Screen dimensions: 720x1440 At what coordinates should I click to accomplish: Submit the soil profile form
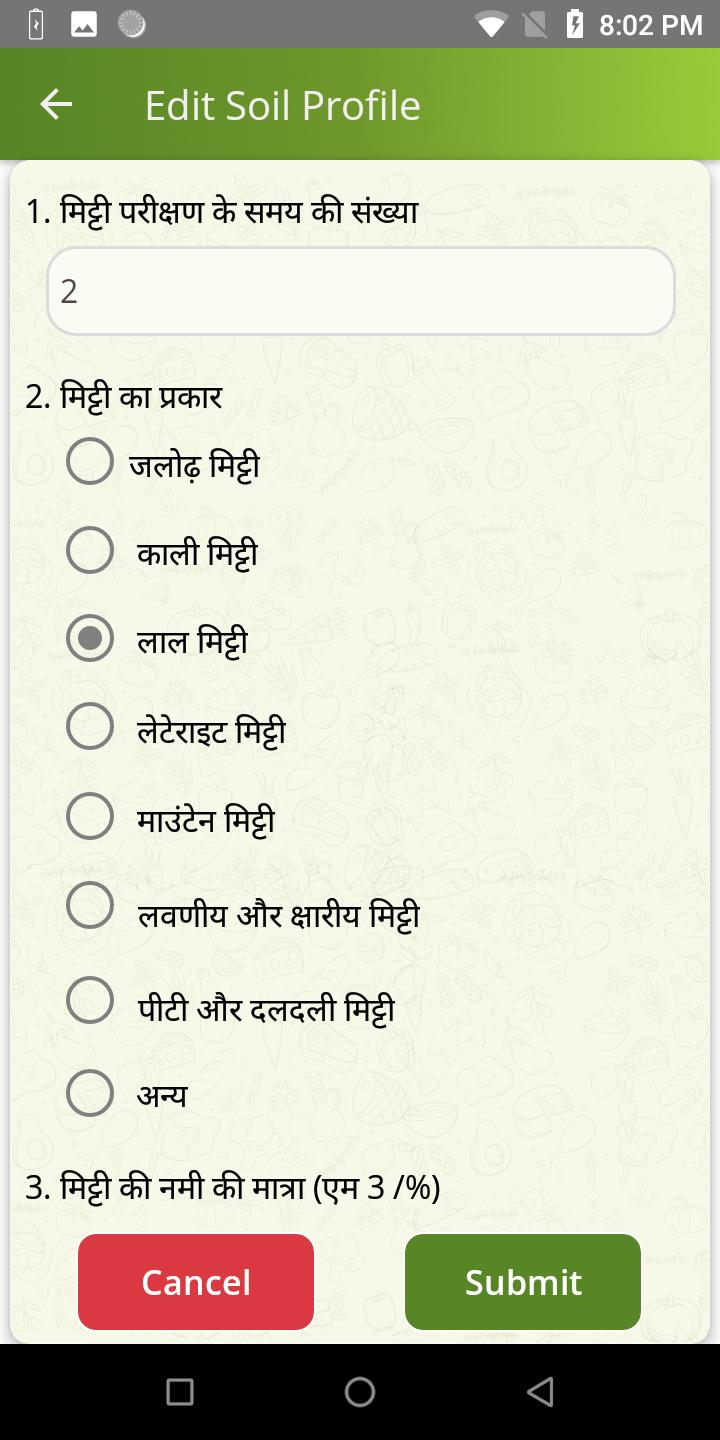pos(523,1282)
